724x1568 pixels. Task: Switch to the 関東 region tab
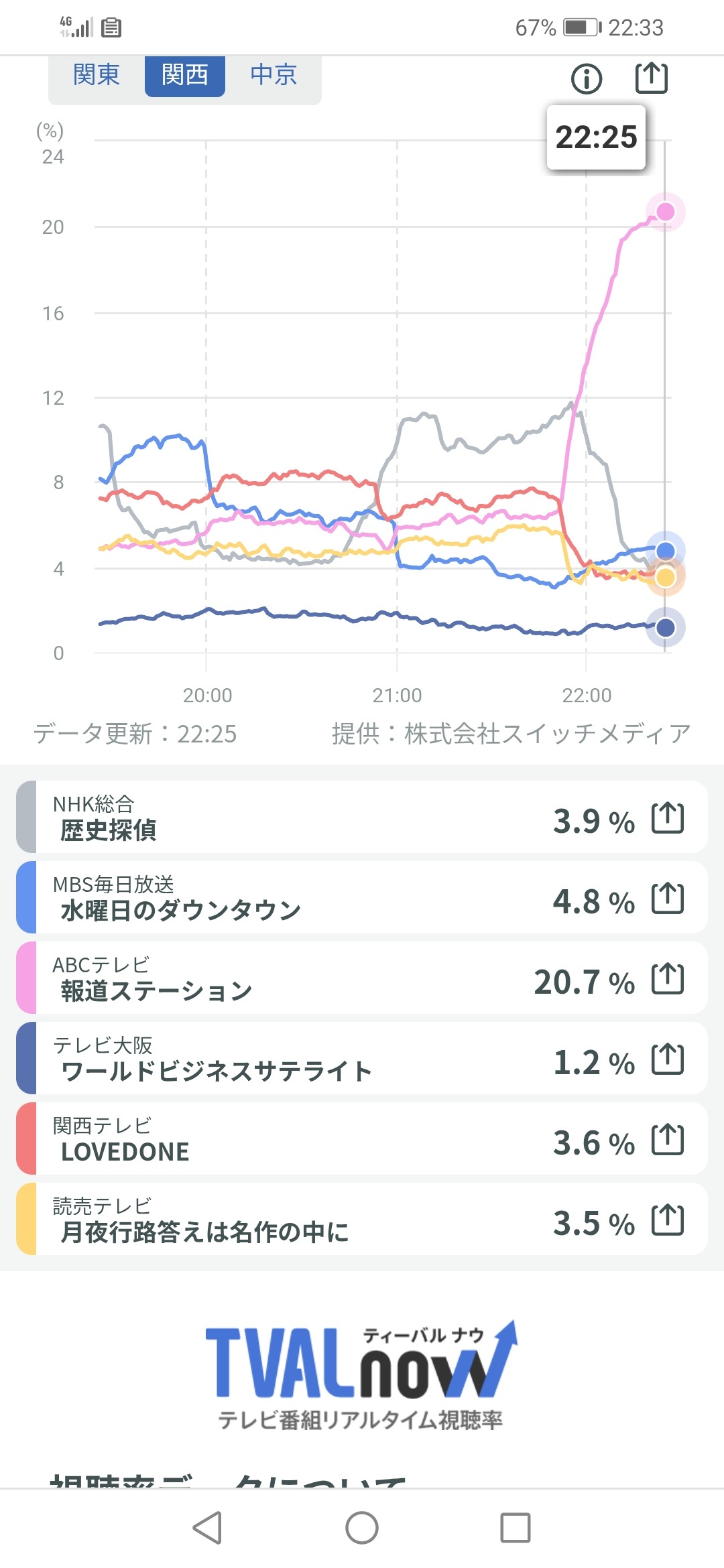[96, 75]
